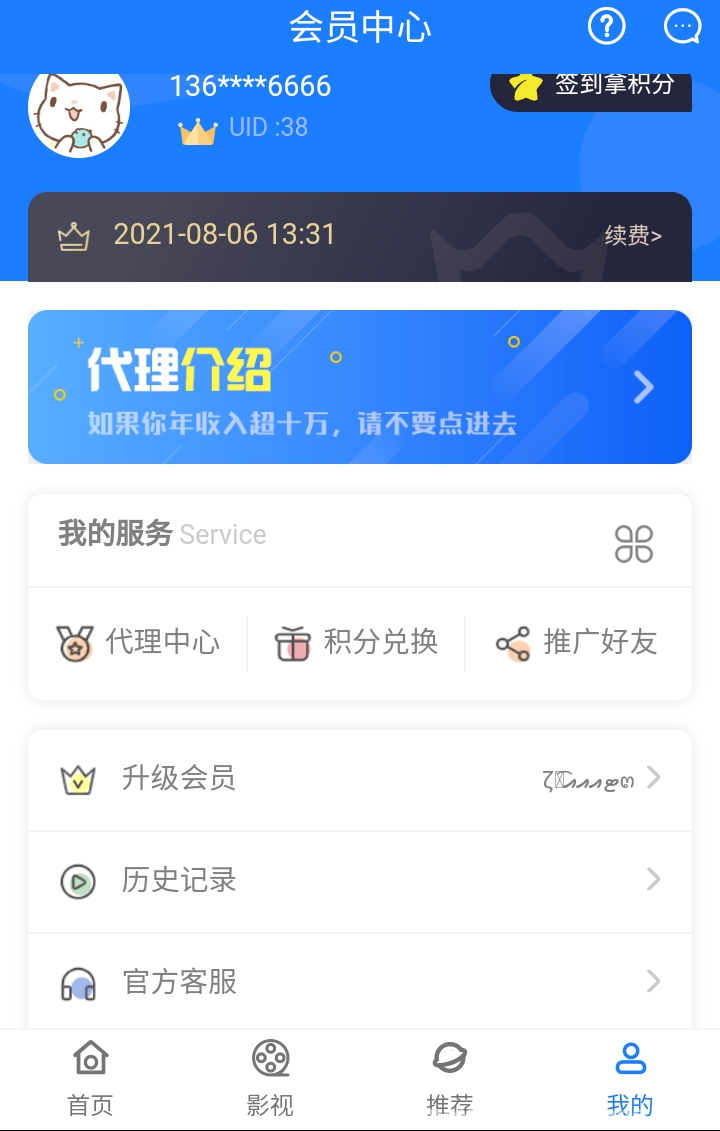720x1131 pixels.
Task: Tap the four-circle grid icon in 我的服务
Action: (x=634, y=544)
